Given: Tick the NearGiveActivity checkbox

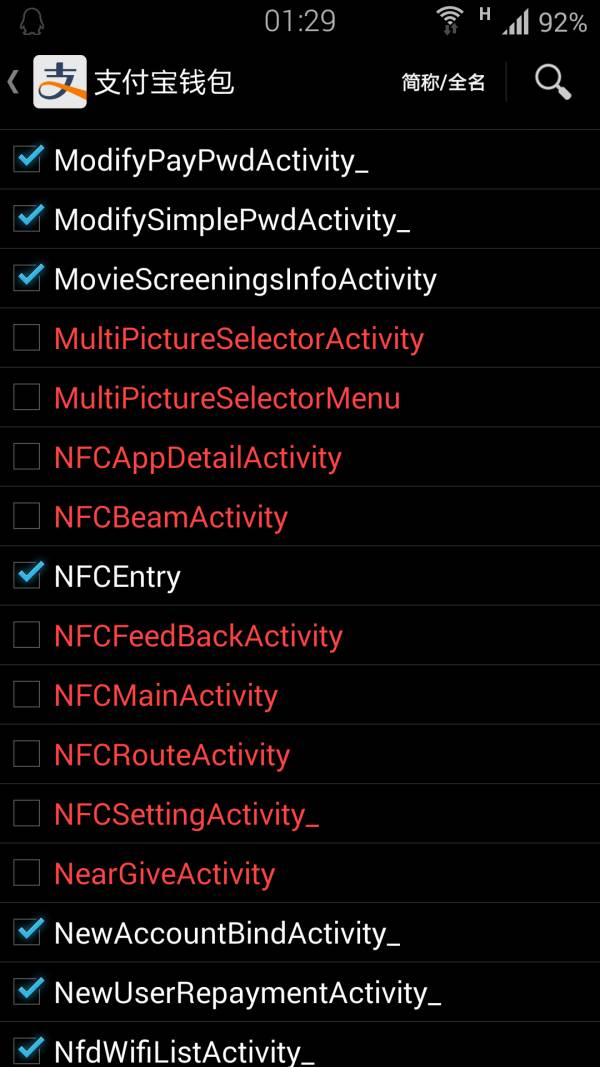Looking at the screenshot, I should (x=27, y=874).
